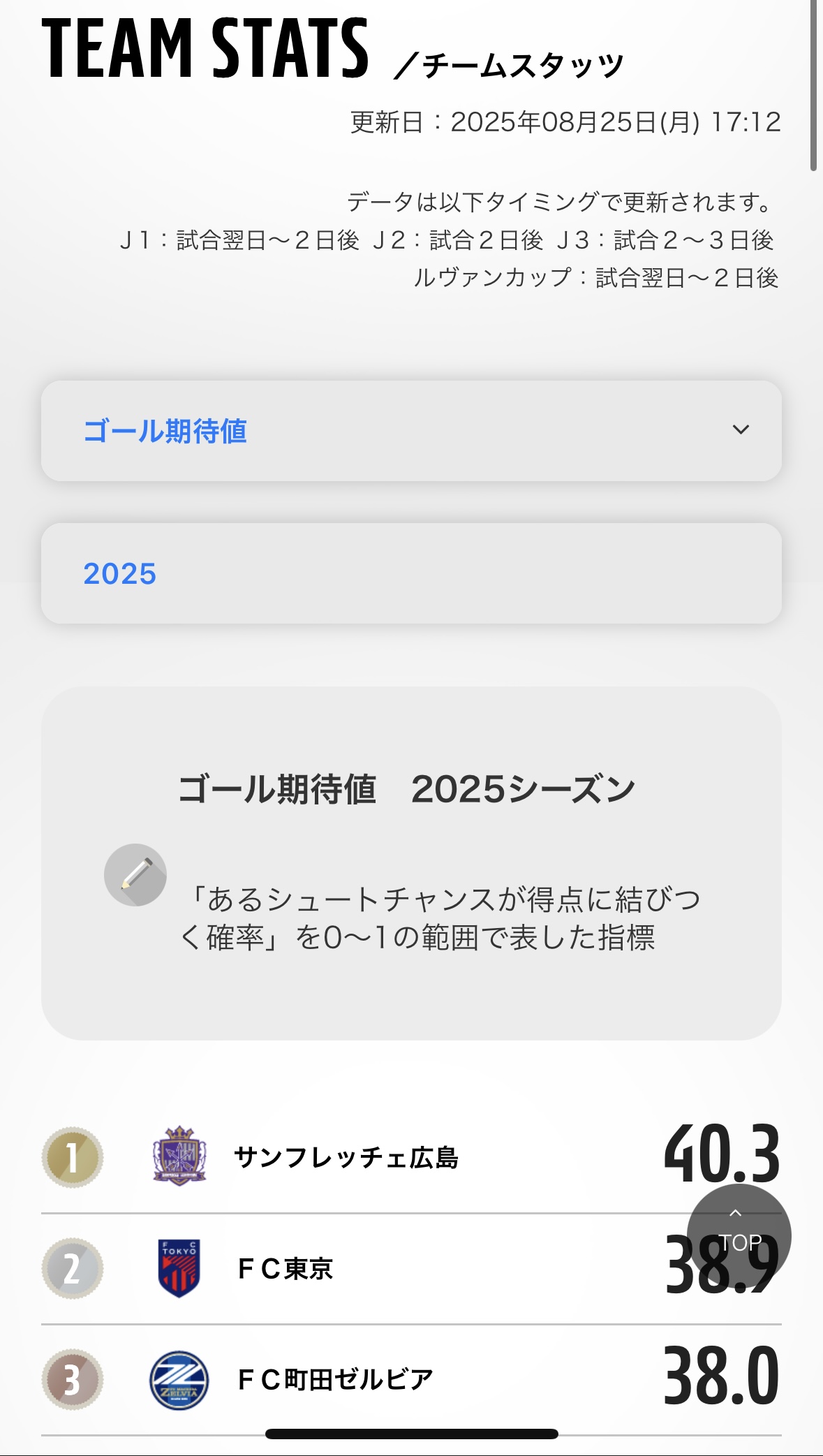
Task: Select the FC東京 ranking row
Action: [286, 1269]
